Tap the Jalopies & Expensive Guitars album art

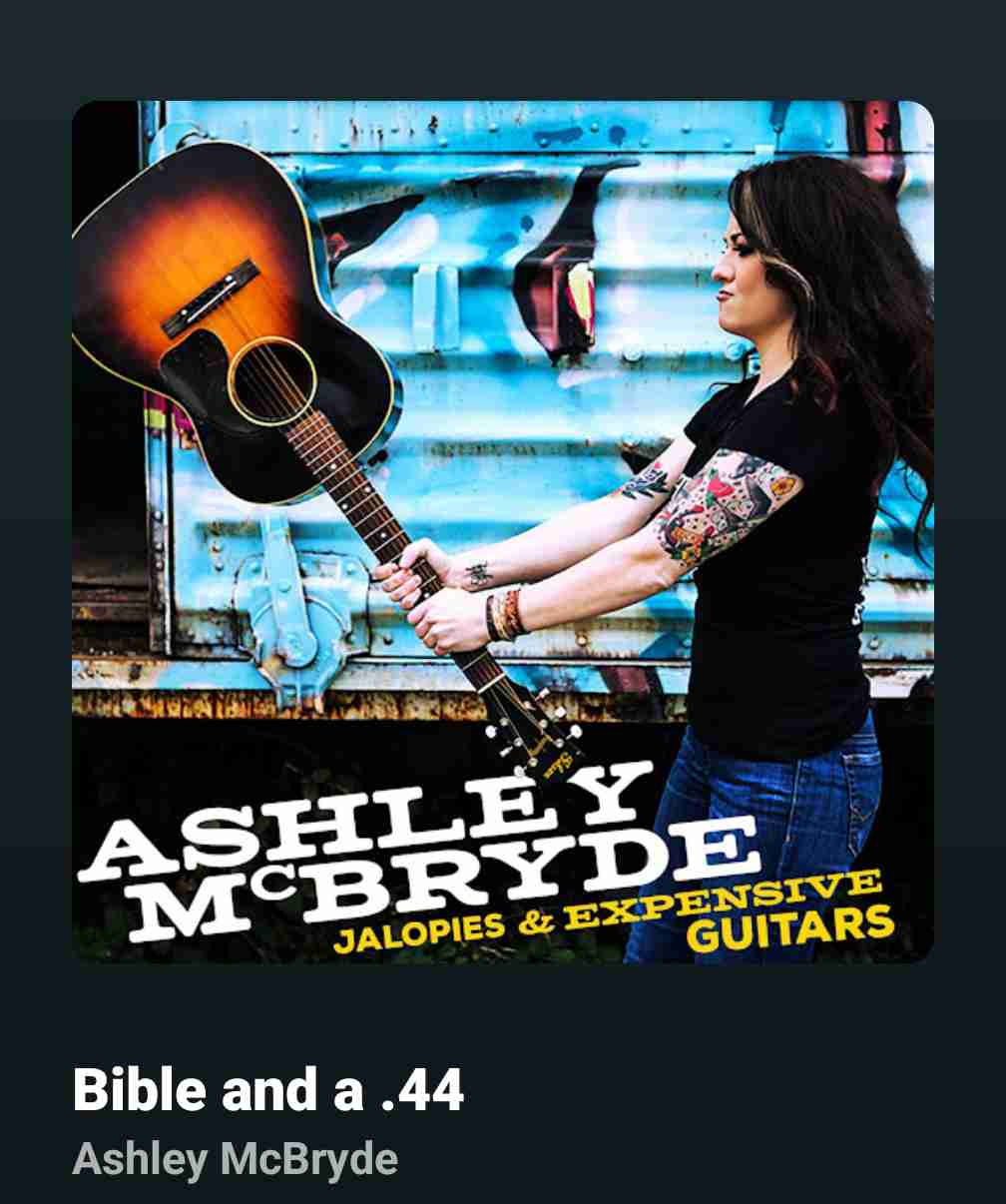coord(503,531)
